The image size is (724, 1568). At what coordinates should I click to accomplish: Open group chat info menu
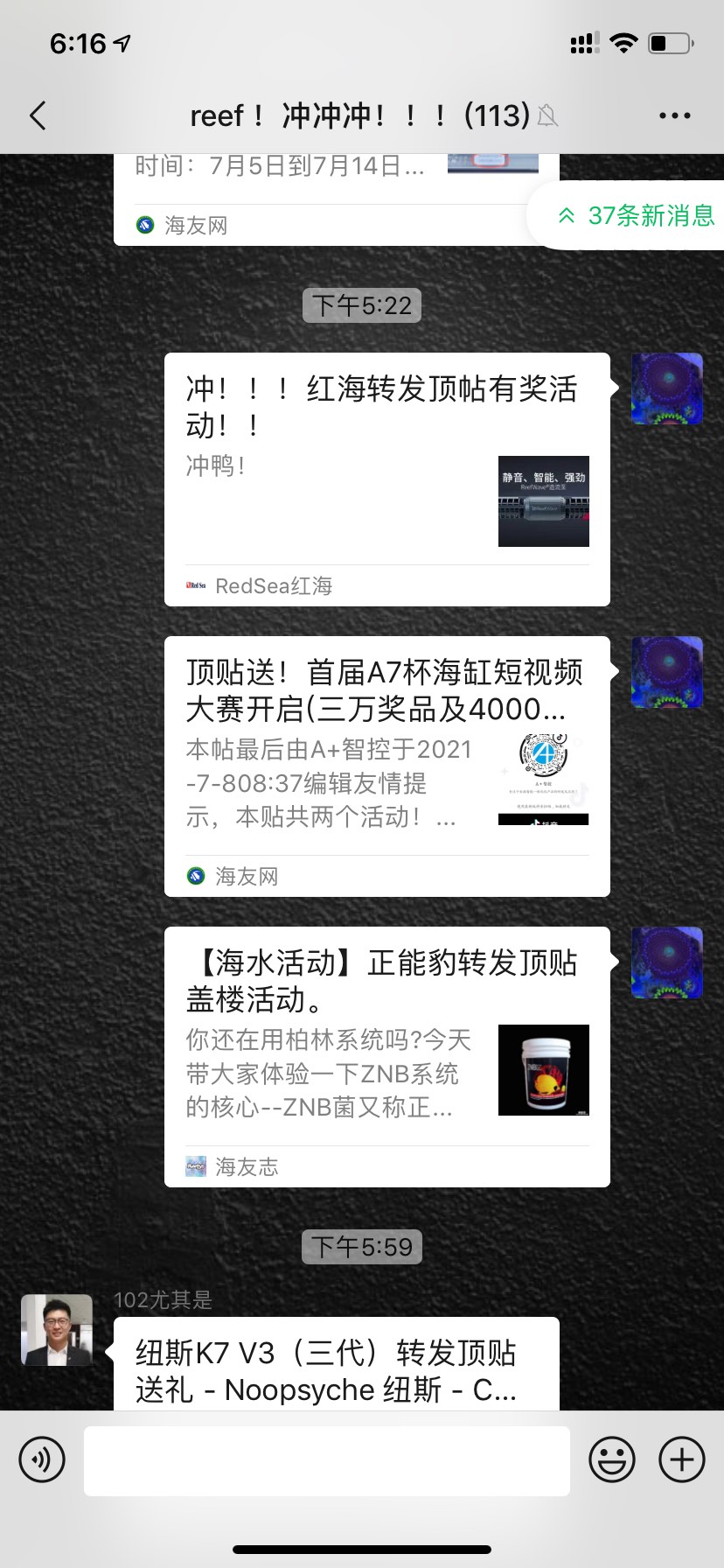coord(674,115)
